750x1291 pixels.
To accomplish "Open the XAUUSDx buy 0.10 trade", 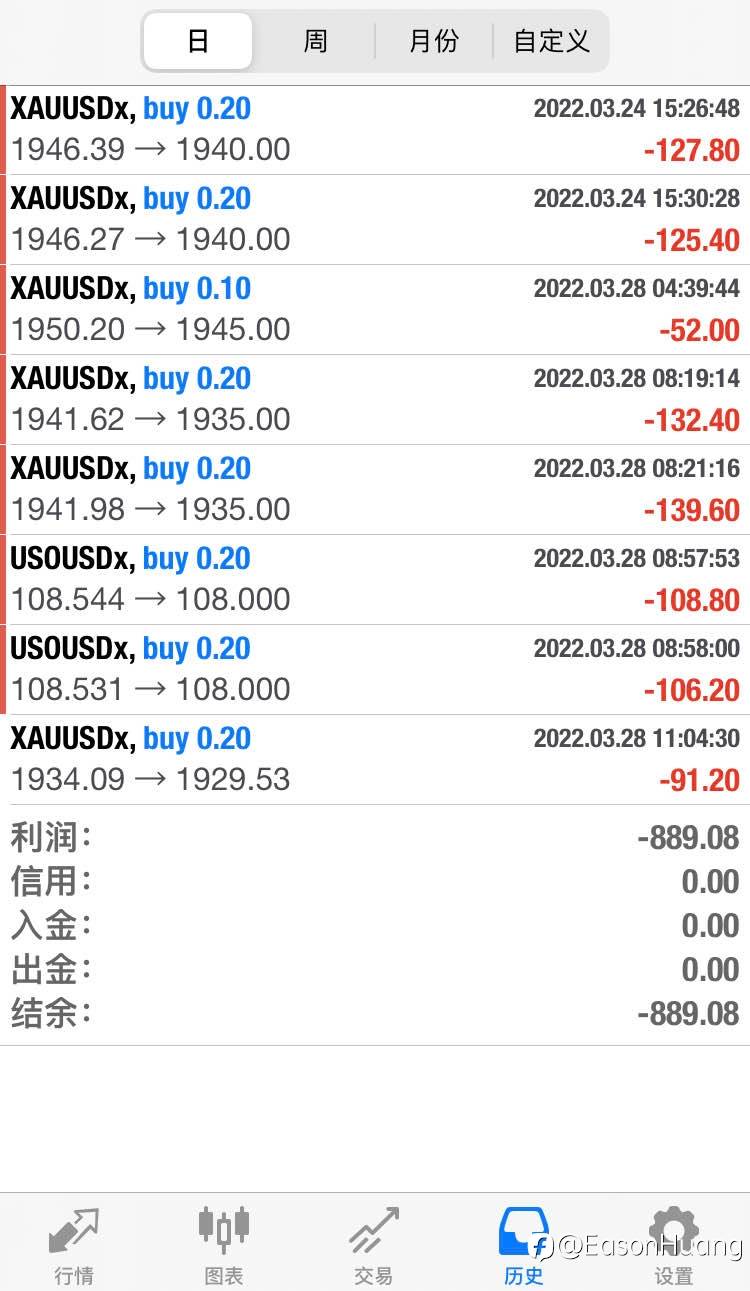I will tap(375, 310).
